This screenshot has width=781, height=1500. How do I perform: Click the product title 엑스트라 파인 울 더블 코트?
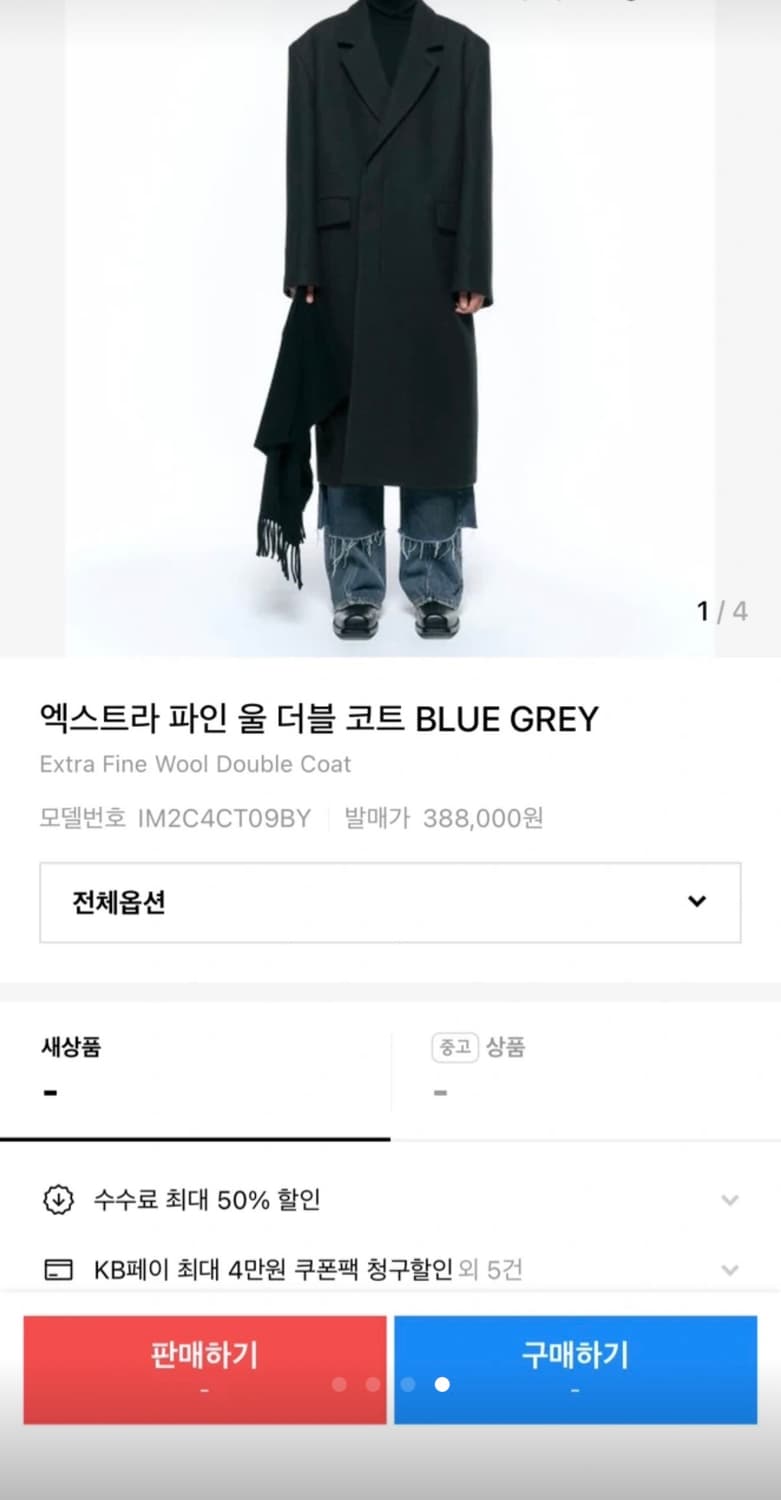point(318,717)
